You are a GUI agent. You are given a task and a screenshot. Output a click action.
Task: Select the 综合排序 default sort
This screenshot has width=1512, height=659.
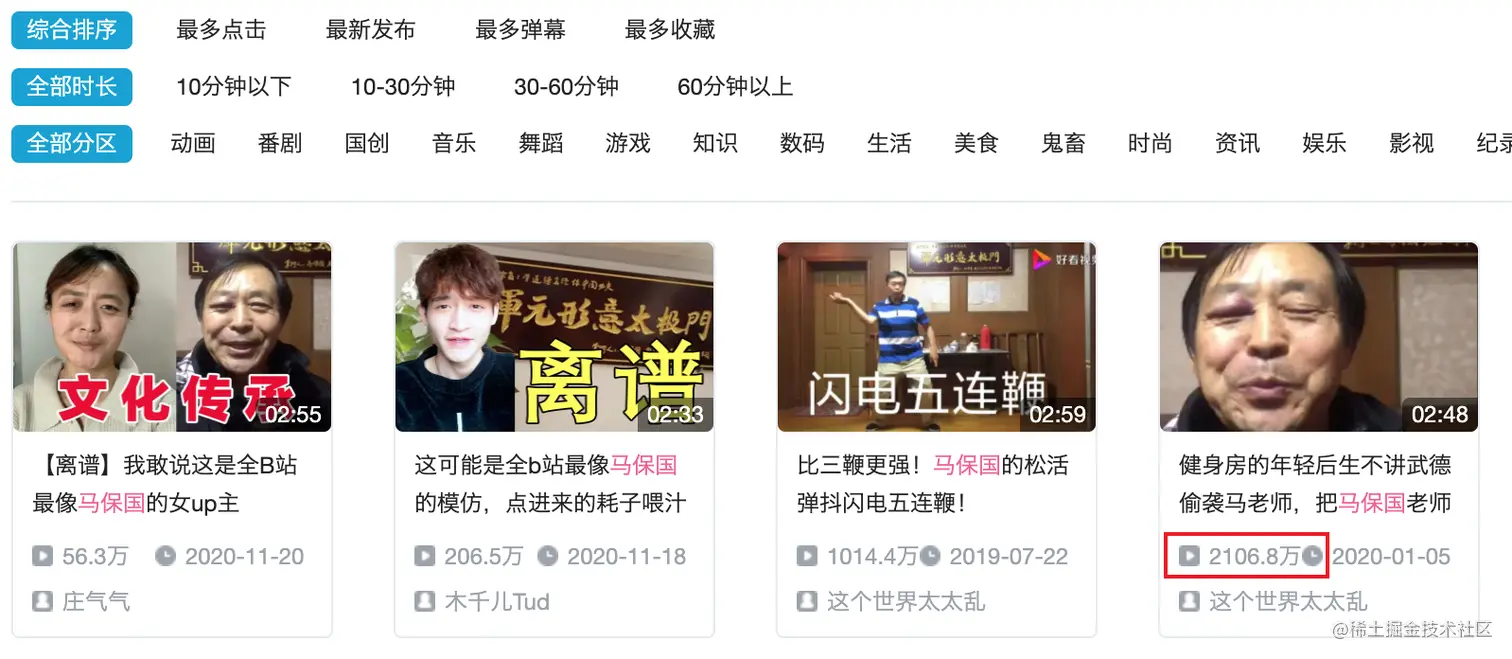[71, 30]
